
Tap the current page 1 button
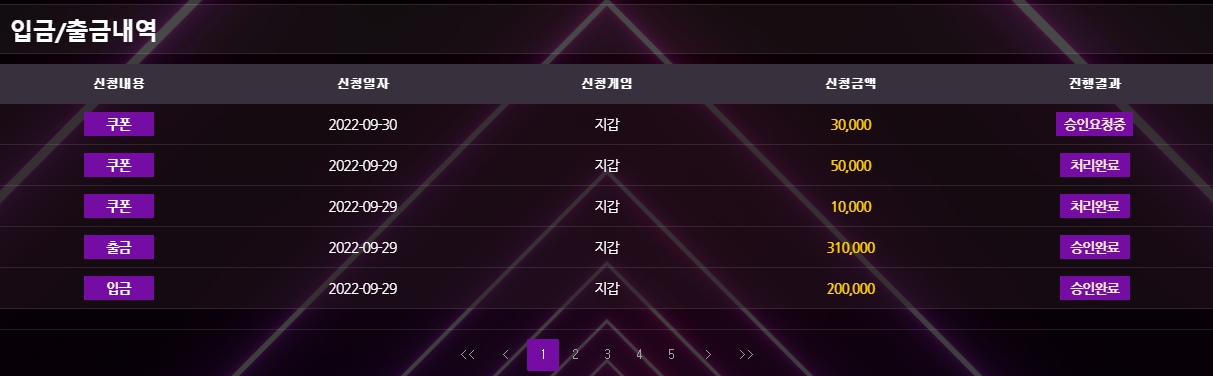tap(543, 354)
